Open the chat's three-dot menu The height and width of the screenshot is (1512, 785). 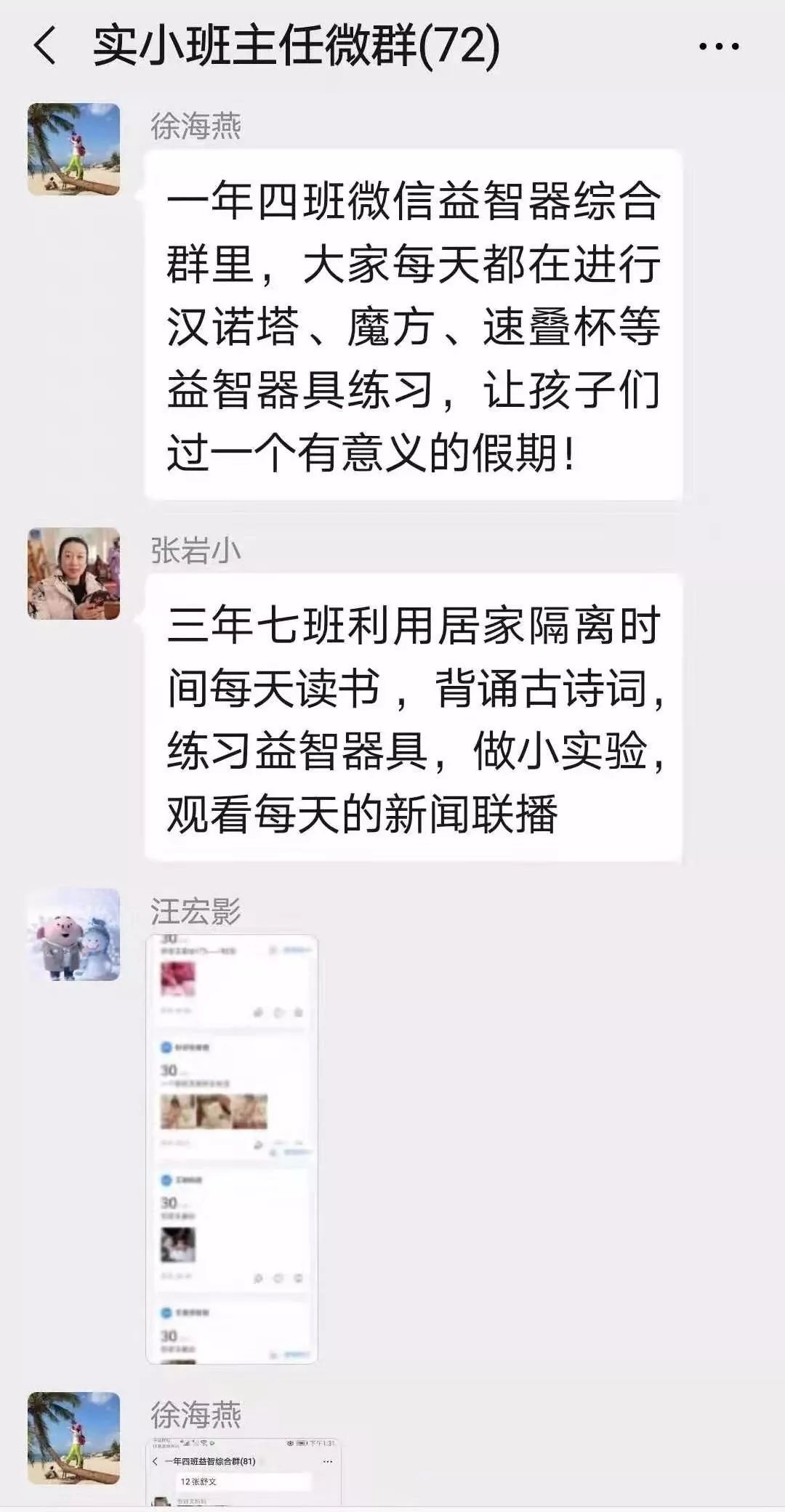(719, 47)
